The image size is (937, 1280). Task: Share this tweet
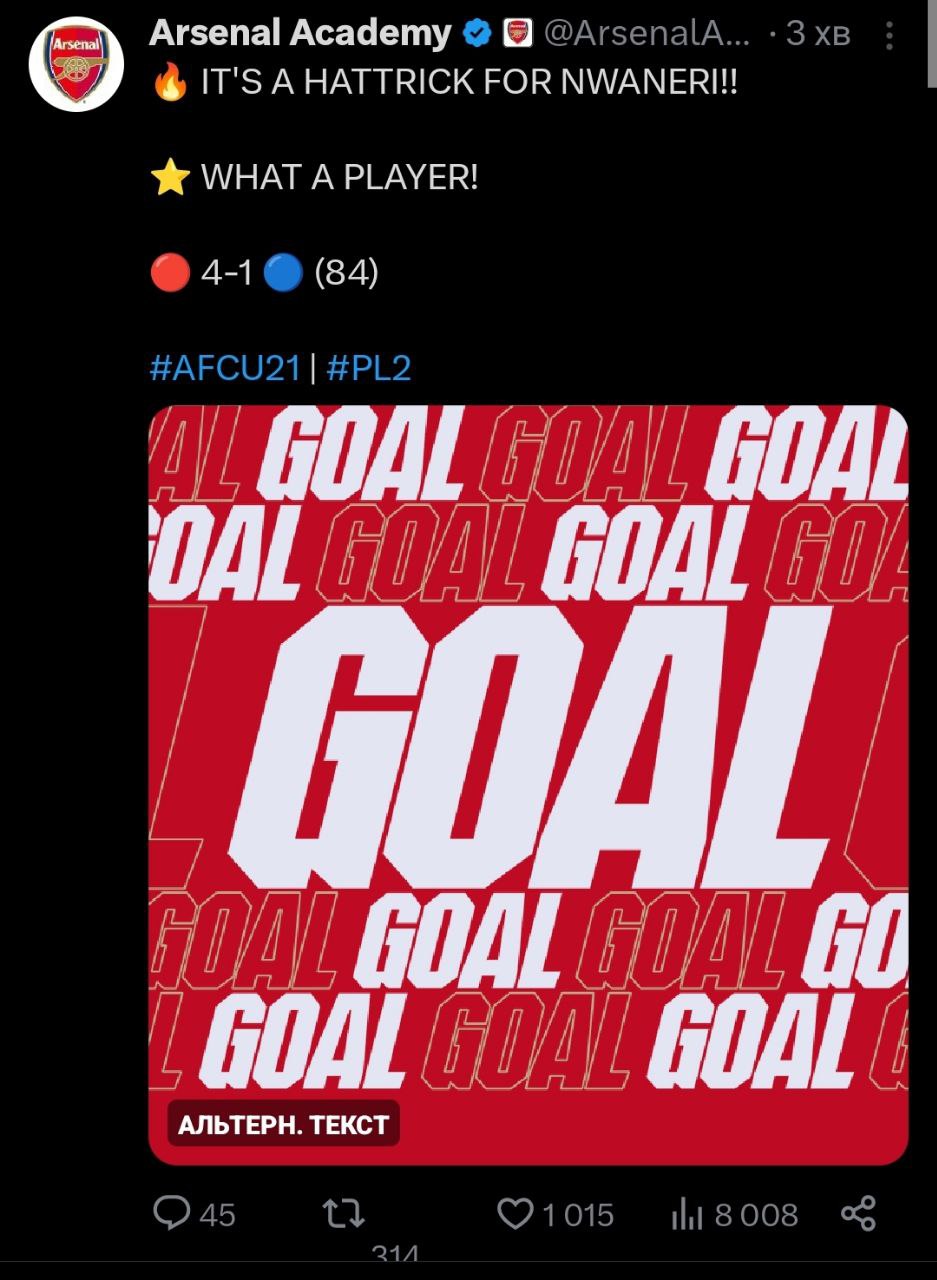(858, 1214)
